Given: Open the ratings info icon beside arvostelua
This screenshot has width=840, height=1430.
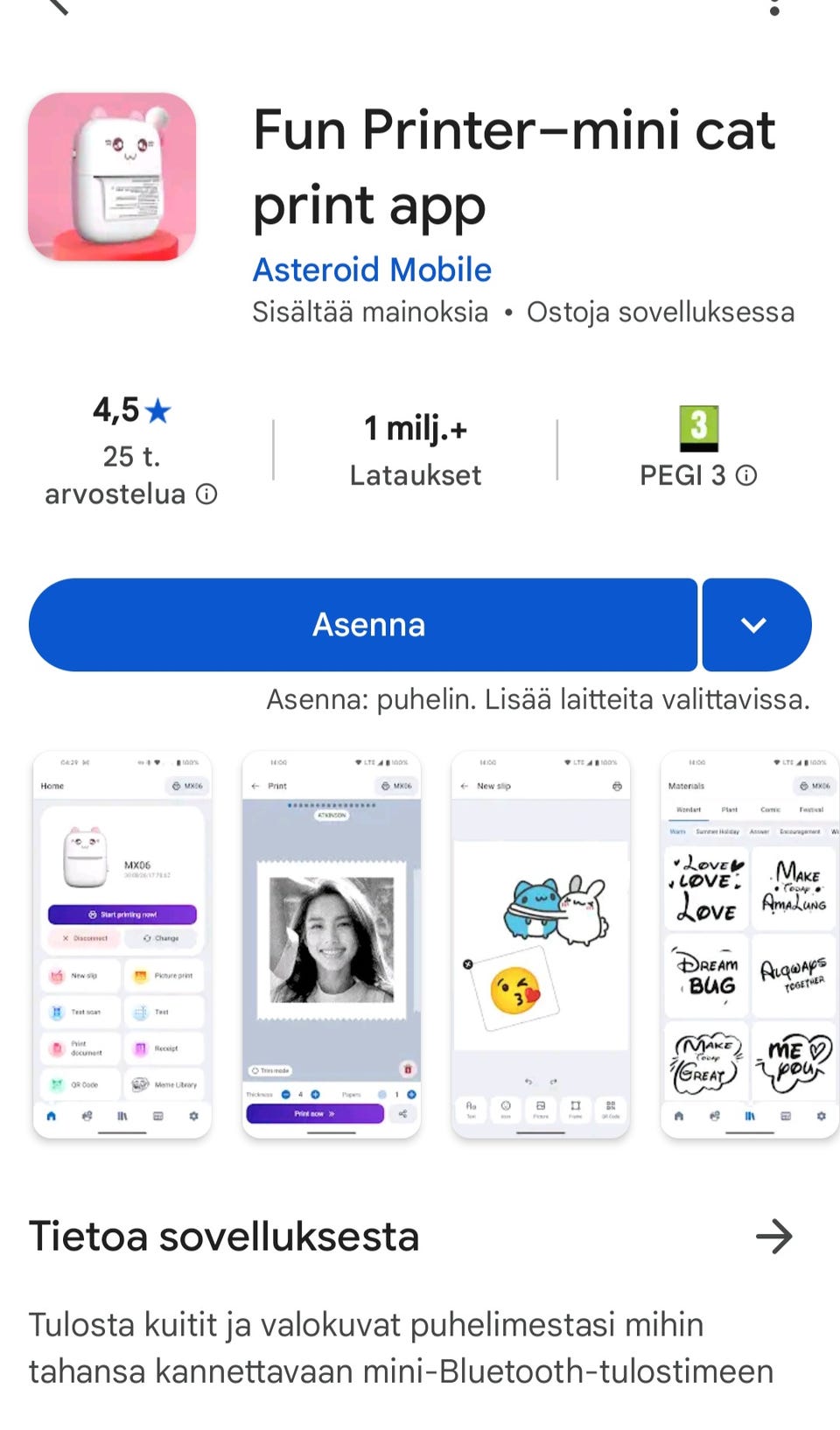Looking at the screenshot, I should point(206,494).
